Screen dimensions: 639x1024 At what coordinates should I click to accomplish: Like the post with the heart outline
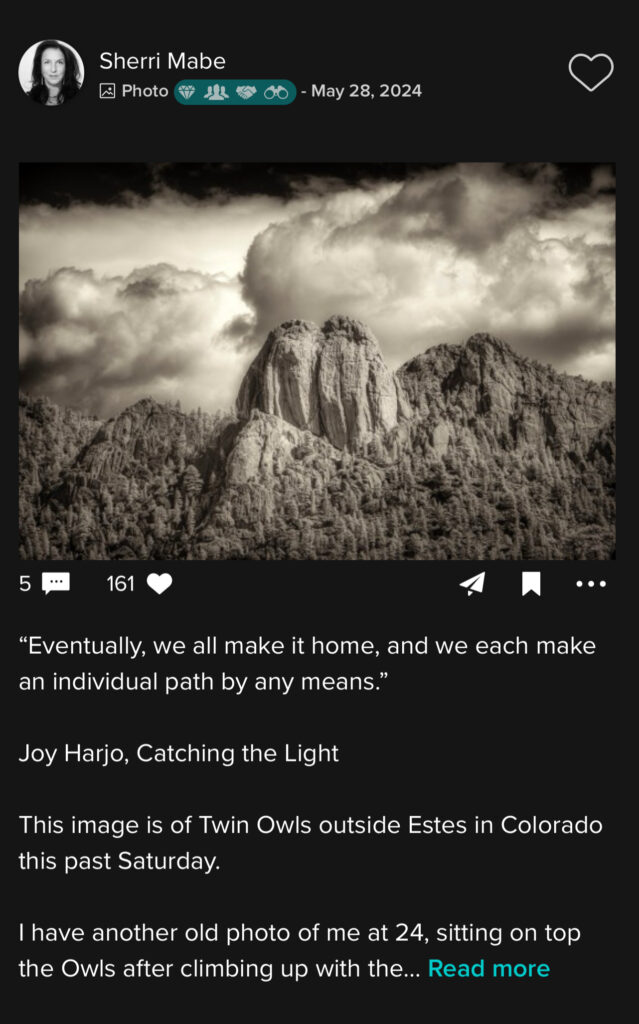[x=590, y=73]
